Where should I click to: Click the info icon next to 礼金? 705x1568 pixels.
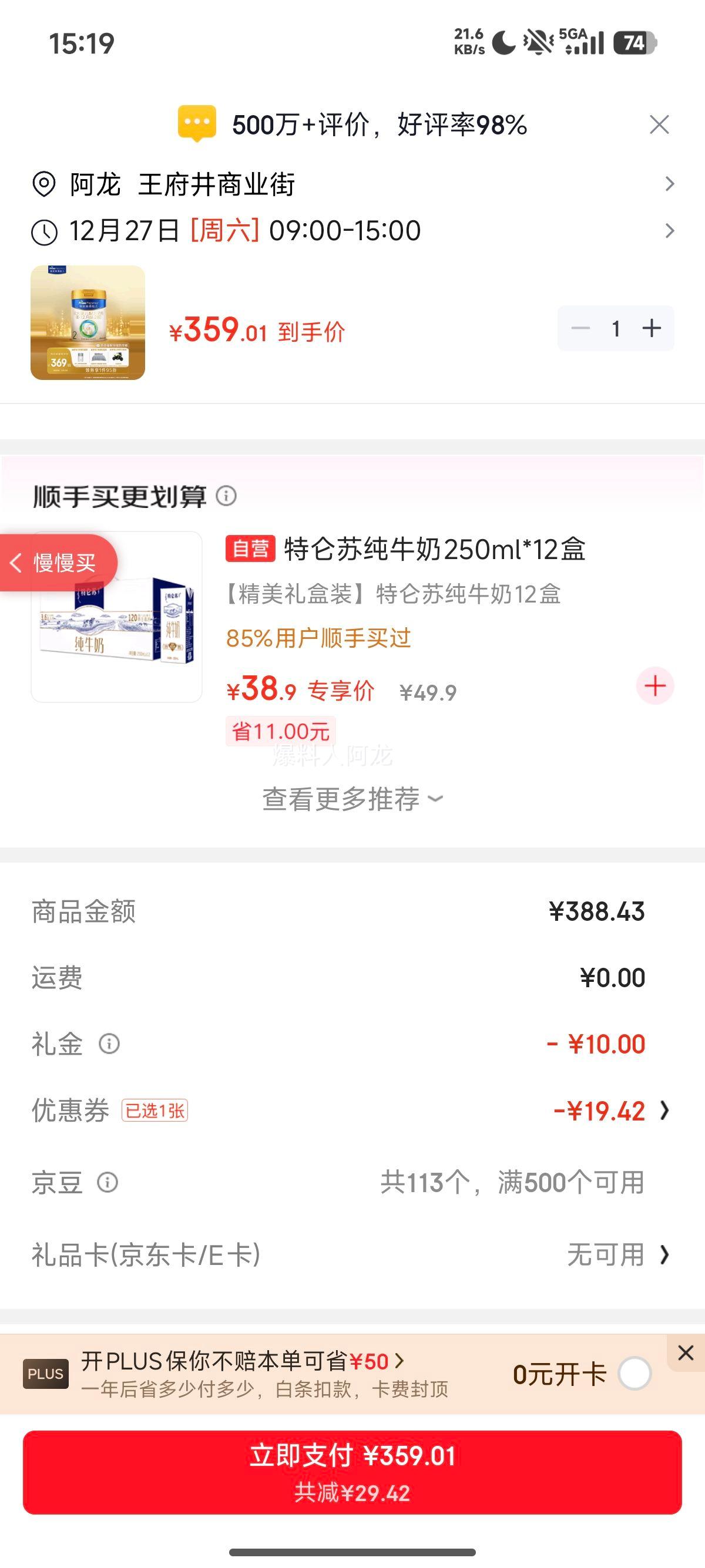point(110,1044)
